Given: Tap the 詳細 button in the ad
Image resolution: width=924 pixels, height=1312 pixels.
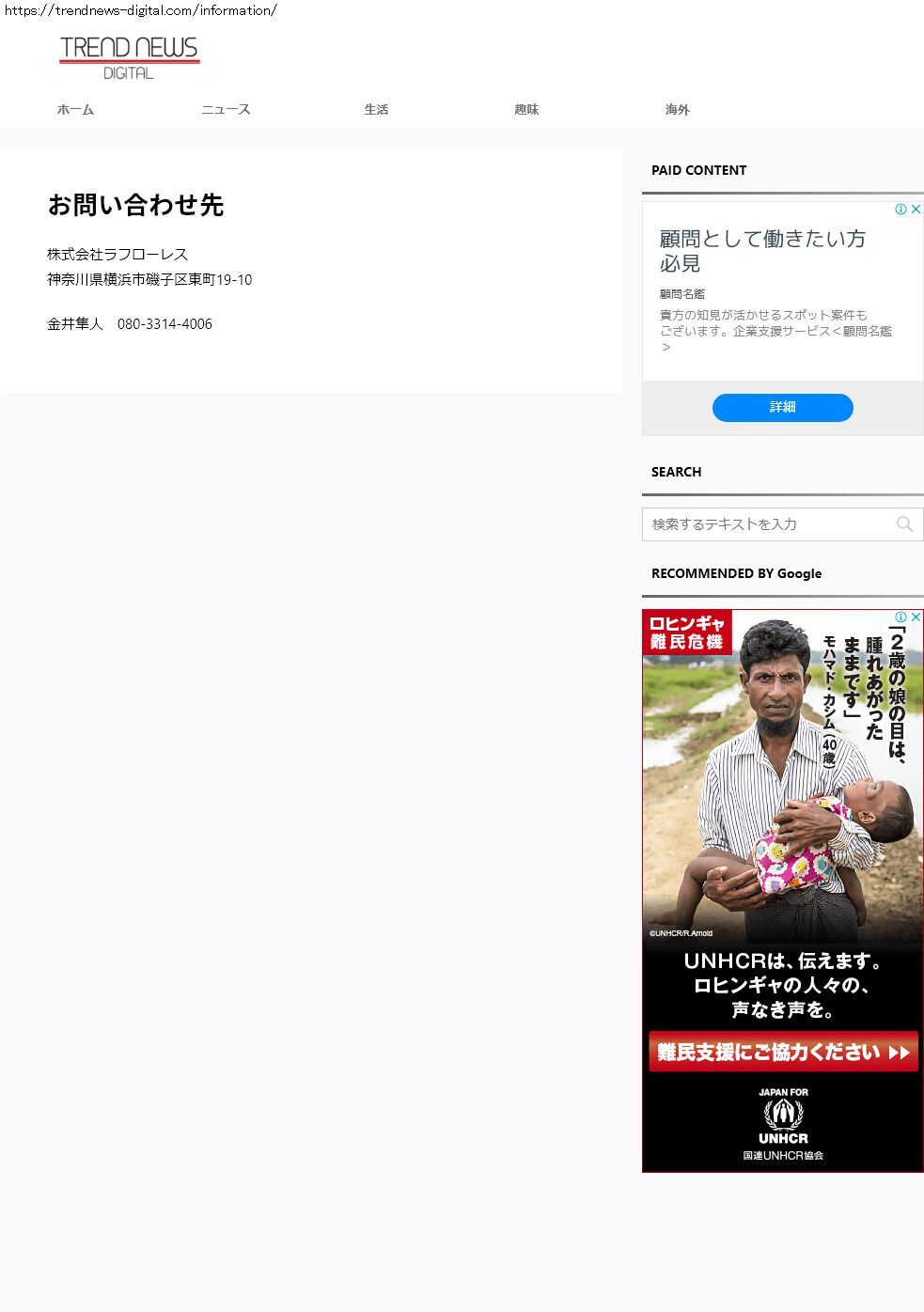Looking at the screenshot, I should pyautogui.click(x=782, y=407).
